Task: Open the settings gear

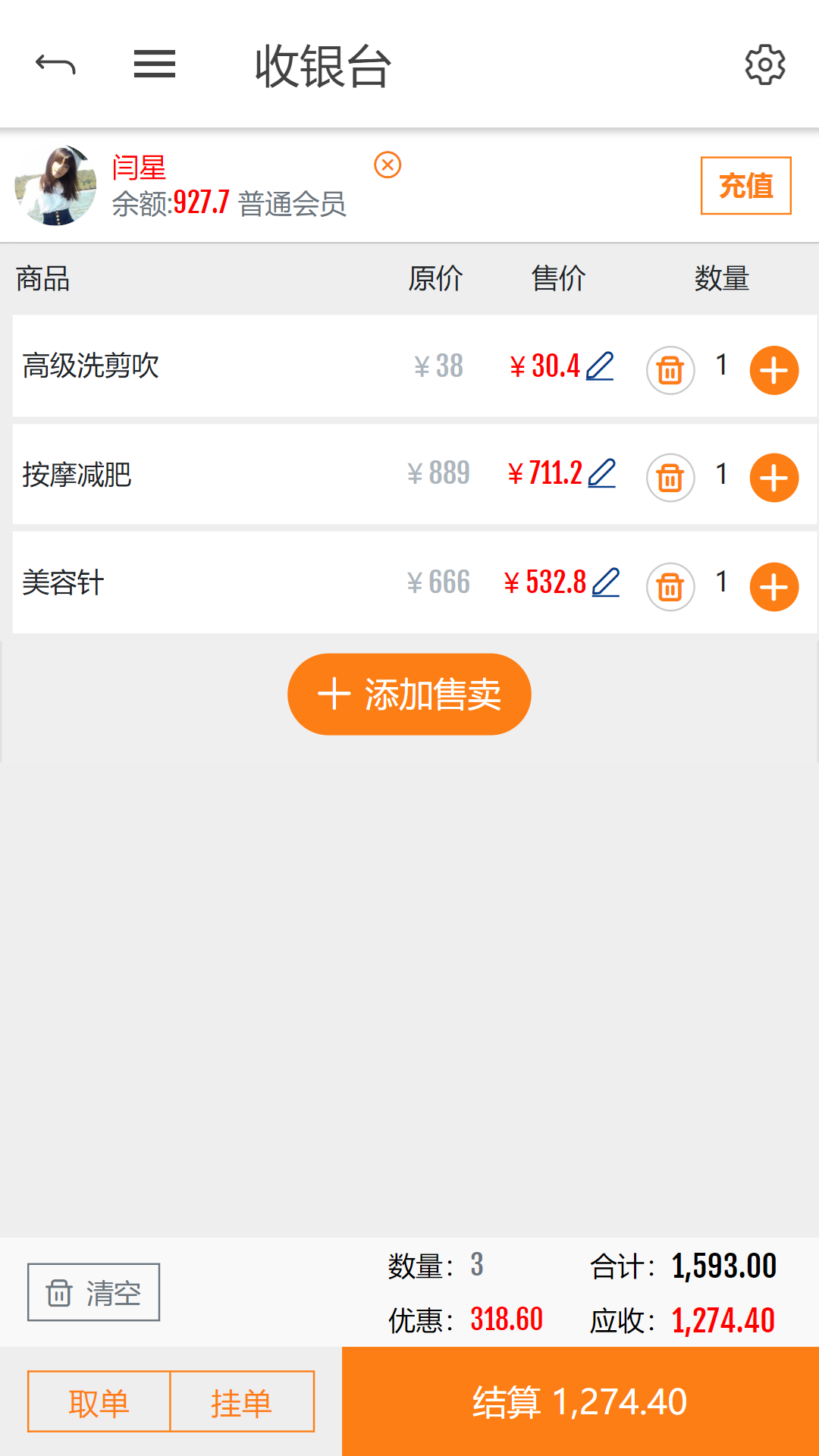Action: (x=764, y=65)
